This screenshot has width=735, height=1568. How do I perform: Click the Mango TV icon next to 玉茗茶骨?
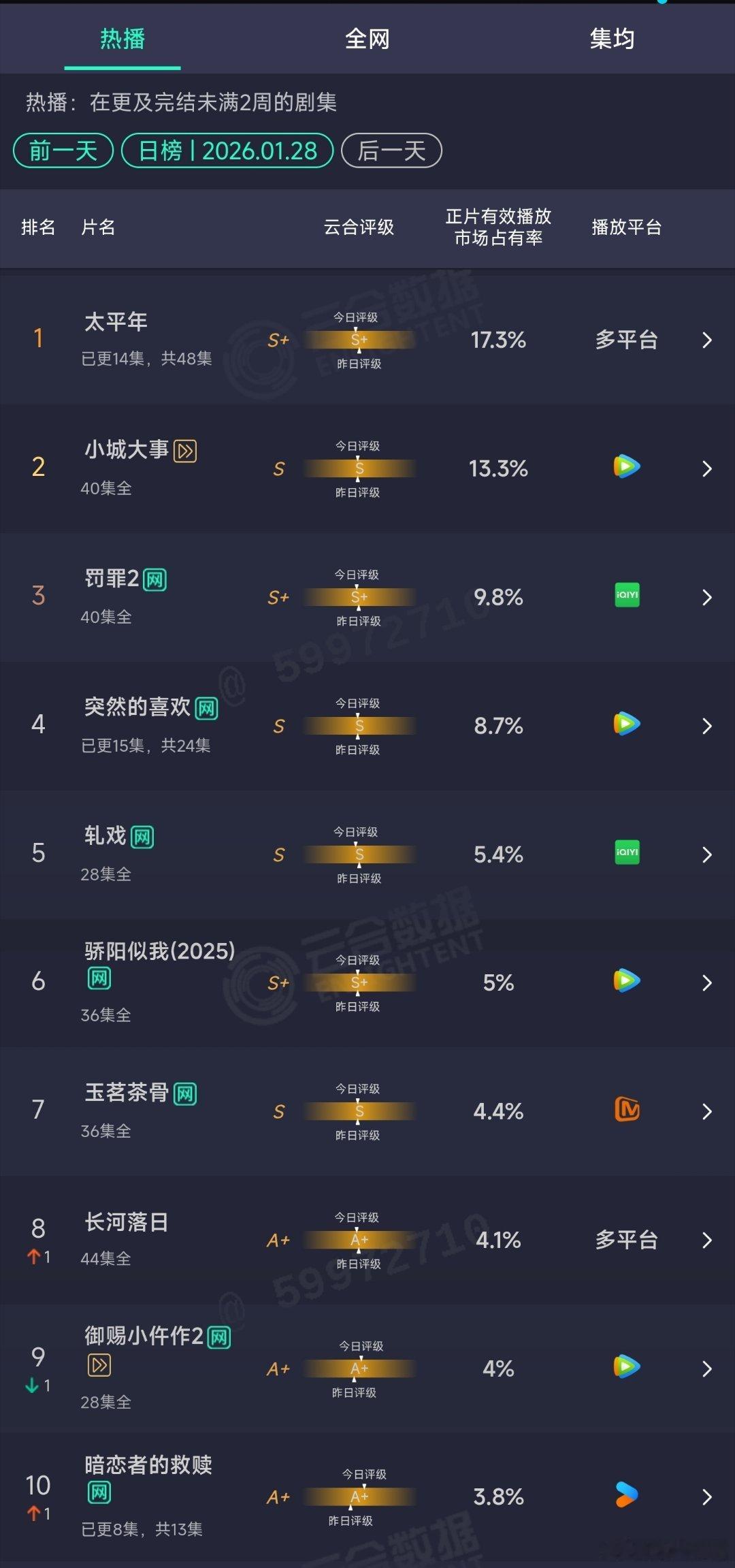(x=625, y=1110)
